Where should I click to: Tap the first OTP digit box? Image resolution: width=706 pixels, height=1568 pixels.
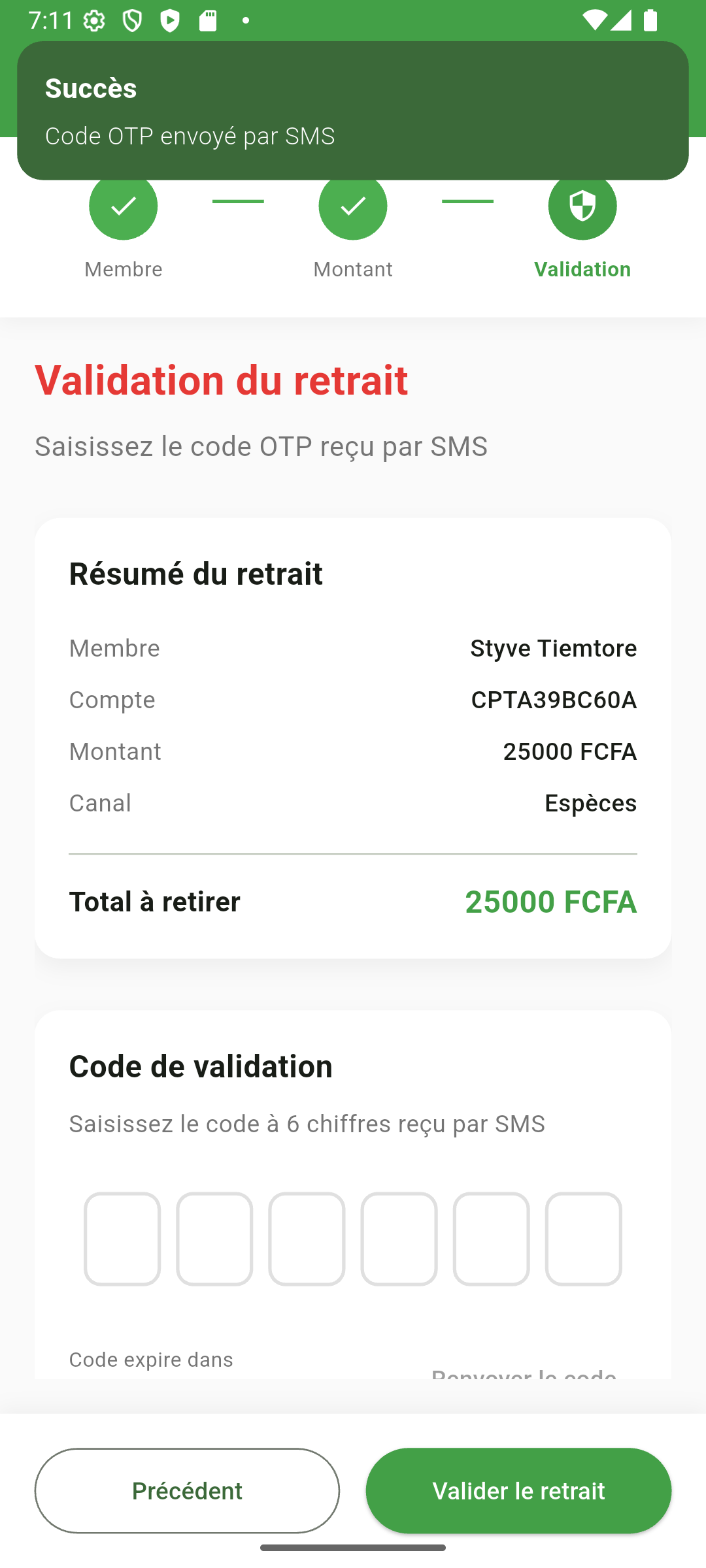122,1238
